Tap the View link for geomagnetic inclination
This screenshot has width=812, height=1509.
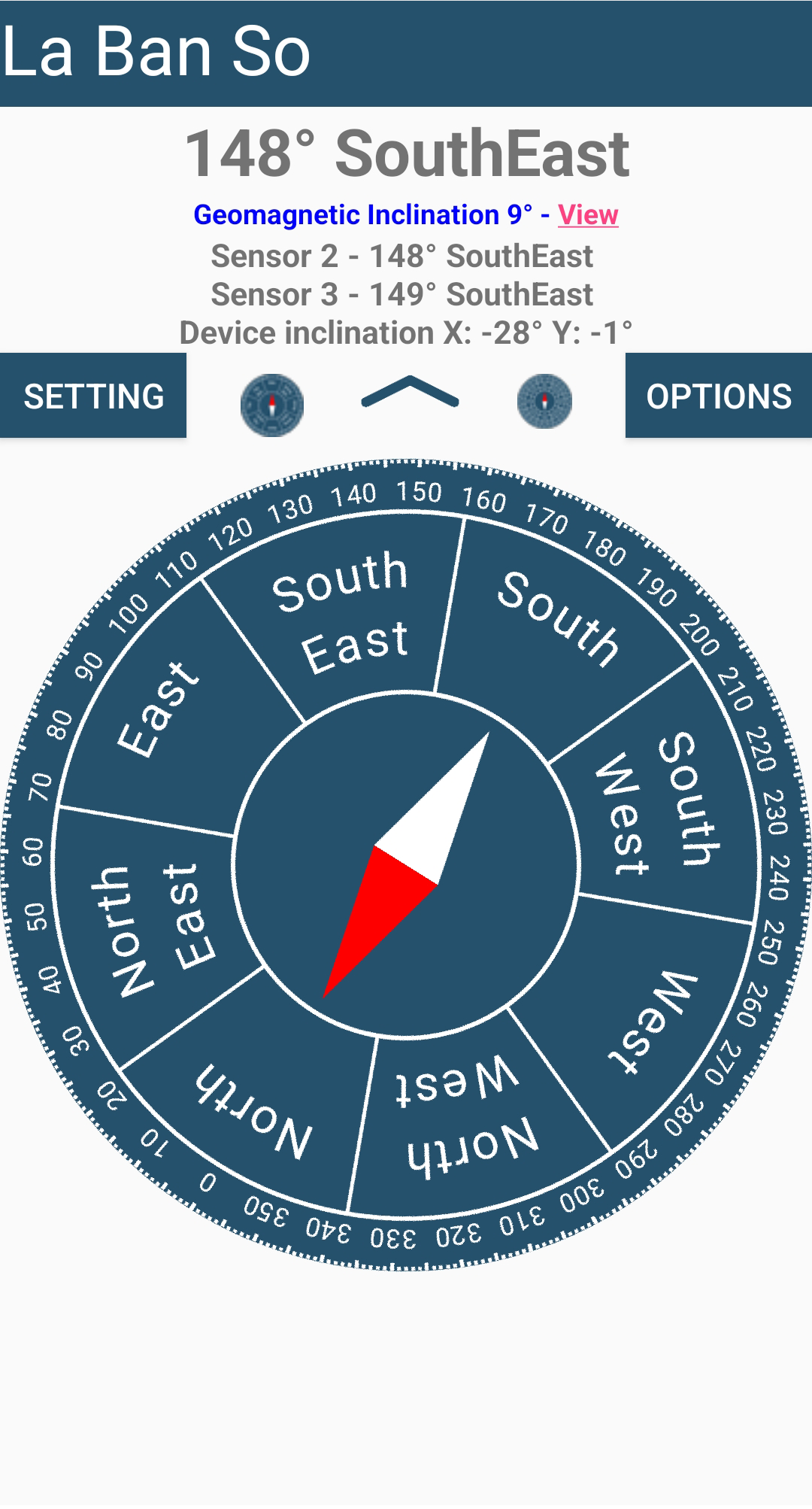(588, 215)
